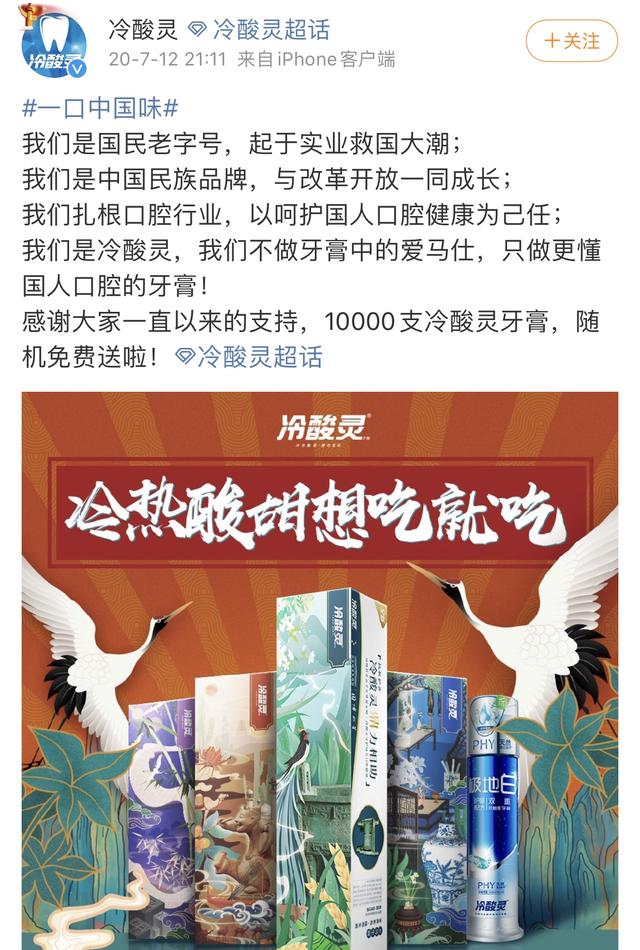Image resolution: width=640 pixels, height=950 pixels.
Task: Open the 冷酸灵超话 link ending the post
Action: click(249, 356)
